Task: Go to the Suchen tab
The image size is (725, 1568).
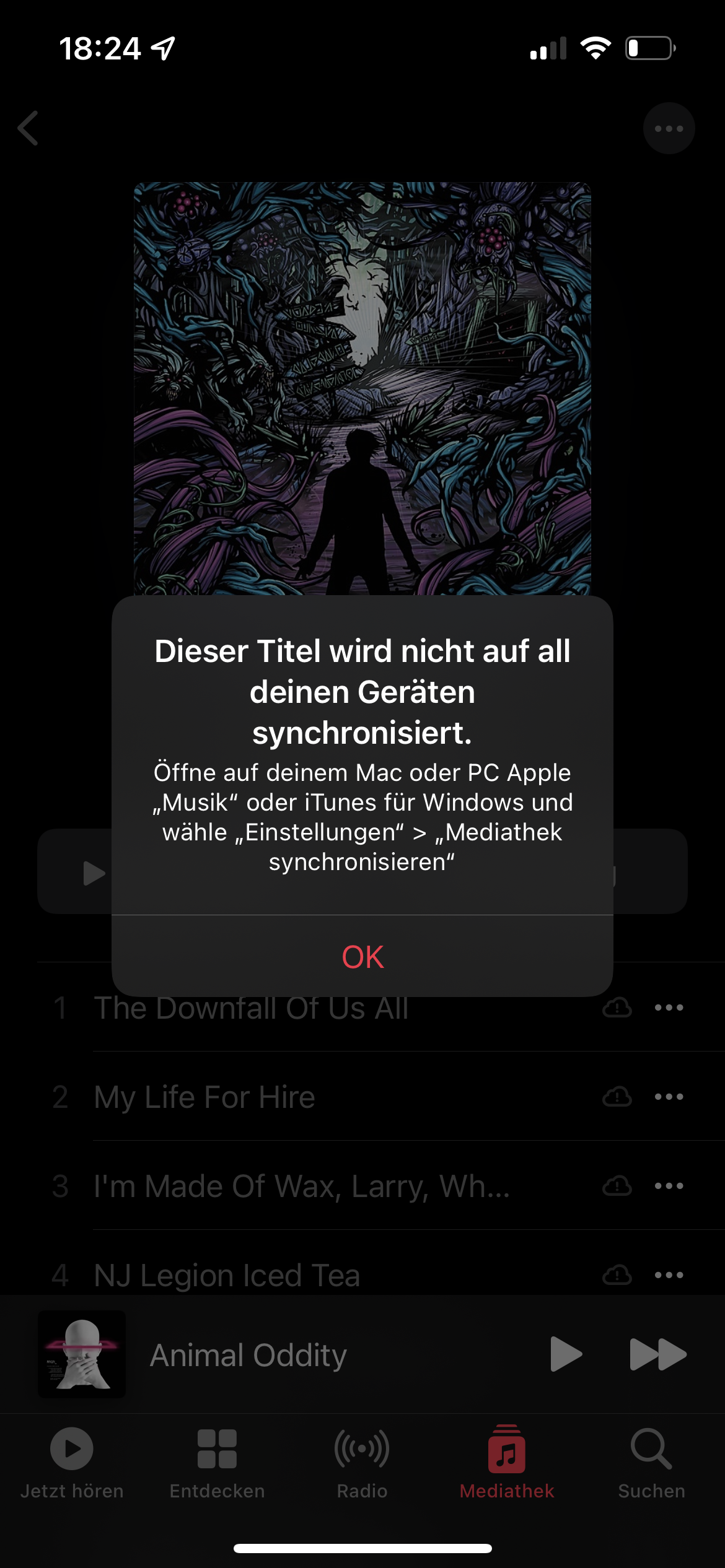Action: (x=651, y=1463)
